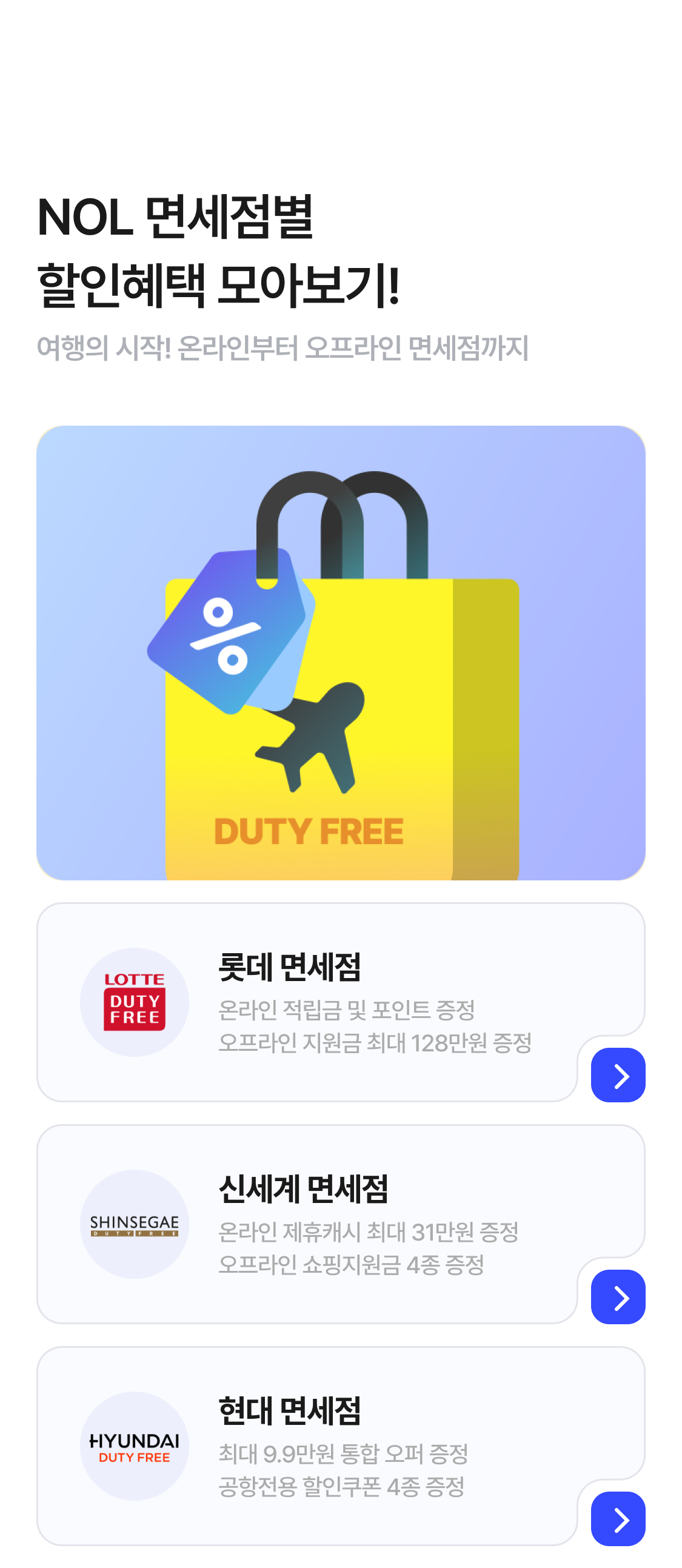Tap the blue arrow next to 현대 면세점
The height and width of the screenshot is (1568, 682).
[618, 1519]
